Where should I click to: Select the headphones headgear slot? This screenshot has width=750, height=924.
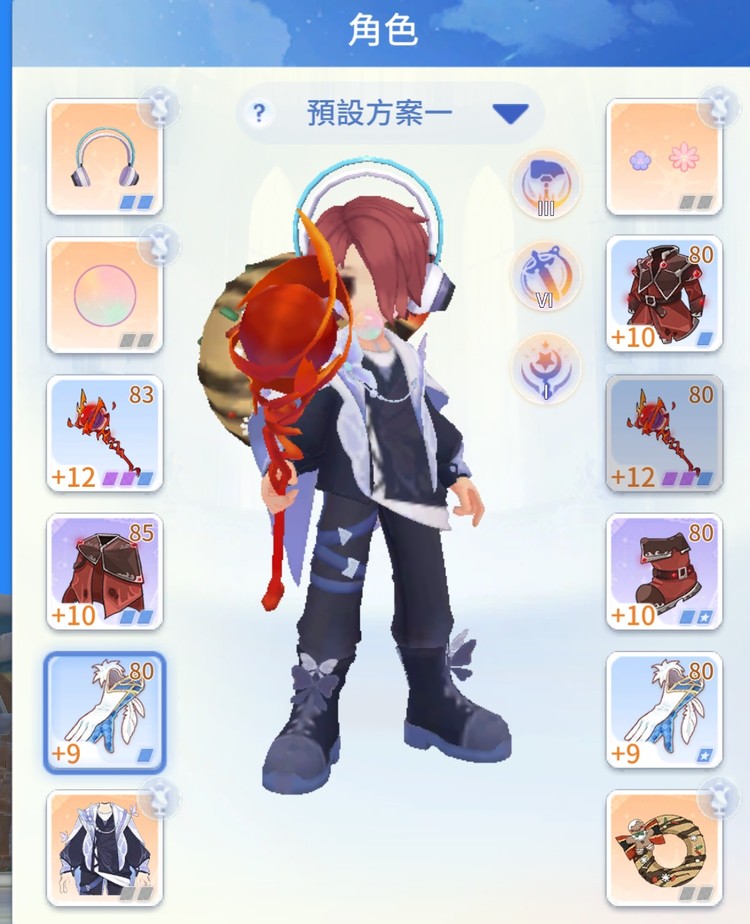pos(104,157)
